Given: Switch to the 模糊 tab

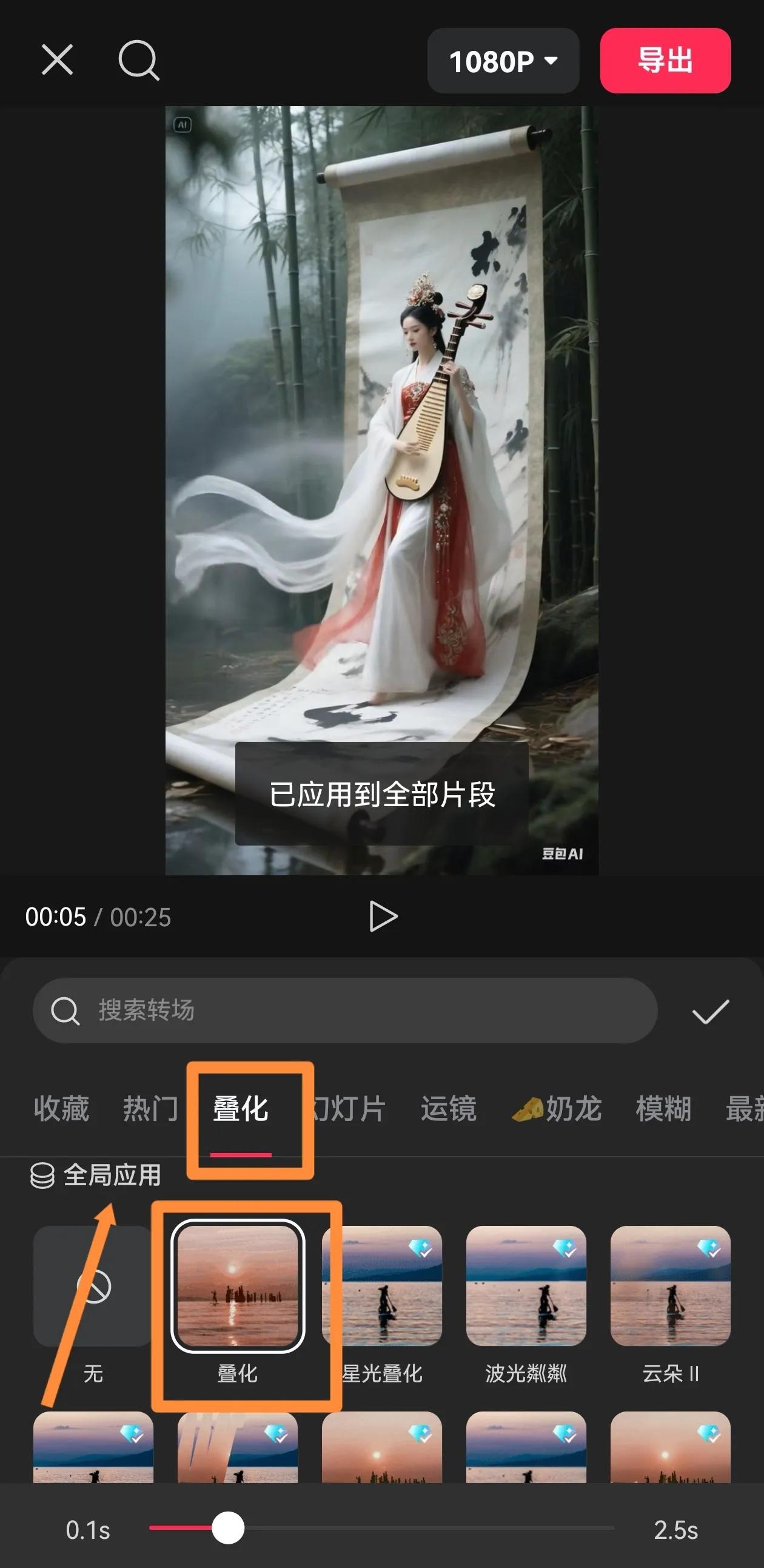Looking at the screenshot, I should (663, 1108).
